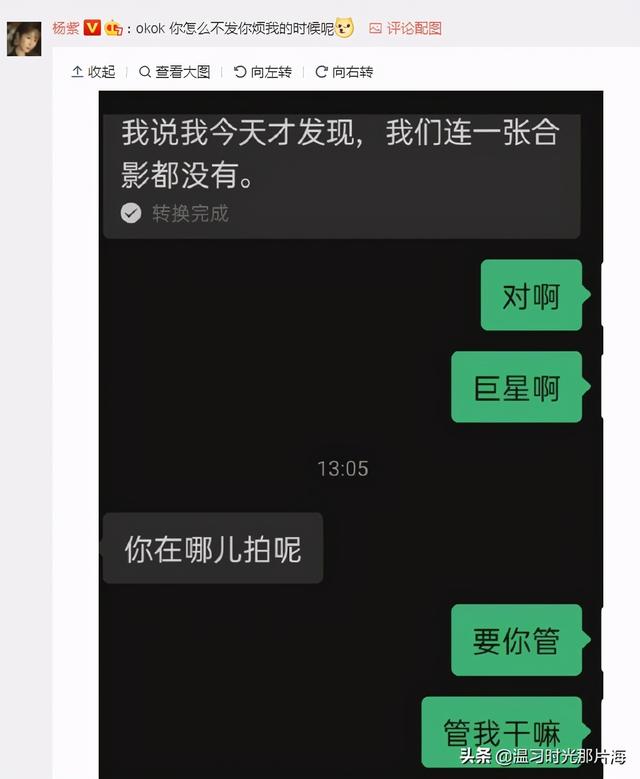Rotate the image right with 向右转

coord(344,72)
